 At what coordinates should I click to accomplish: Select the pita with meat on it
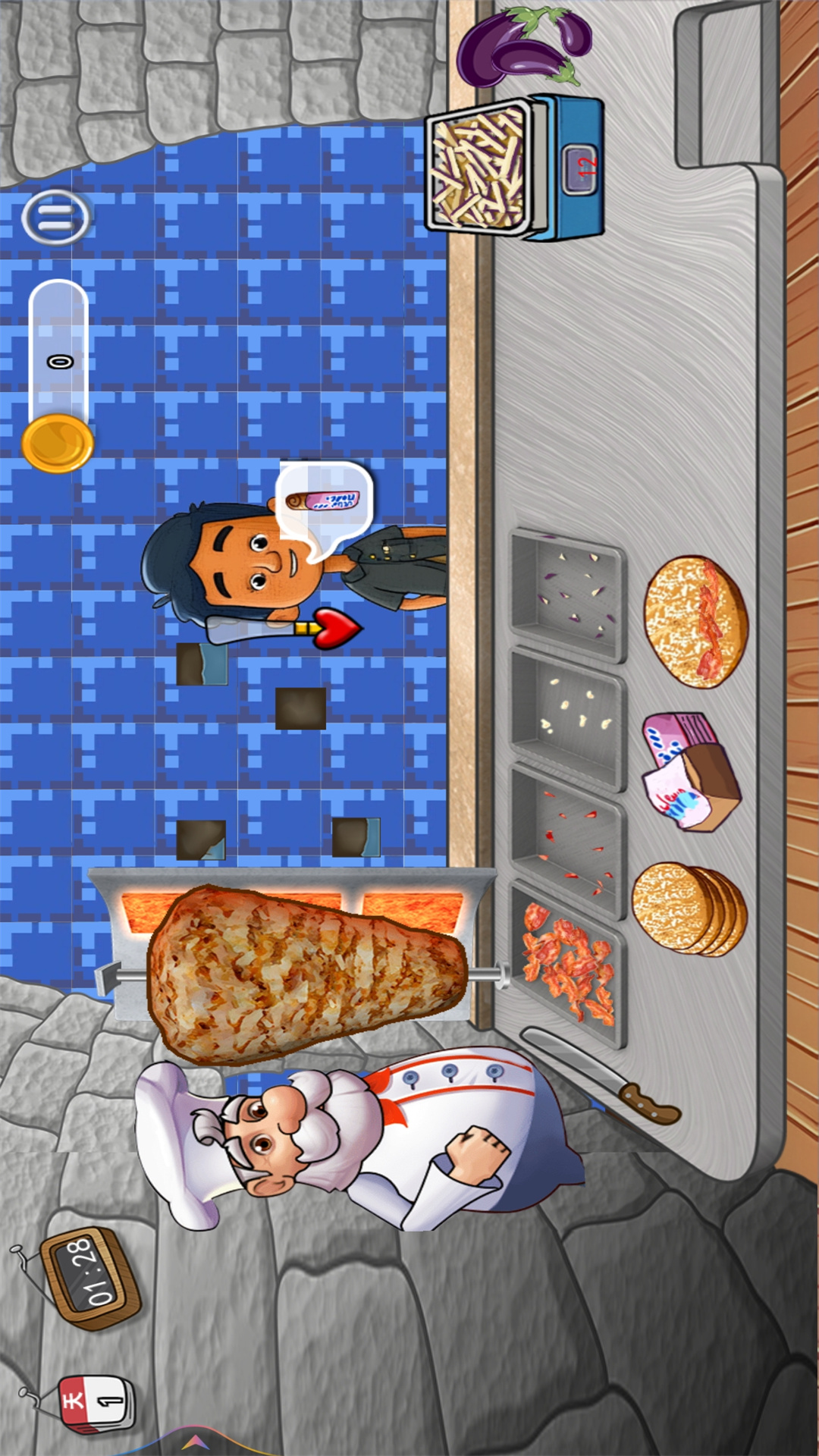[x=695, y=623]
